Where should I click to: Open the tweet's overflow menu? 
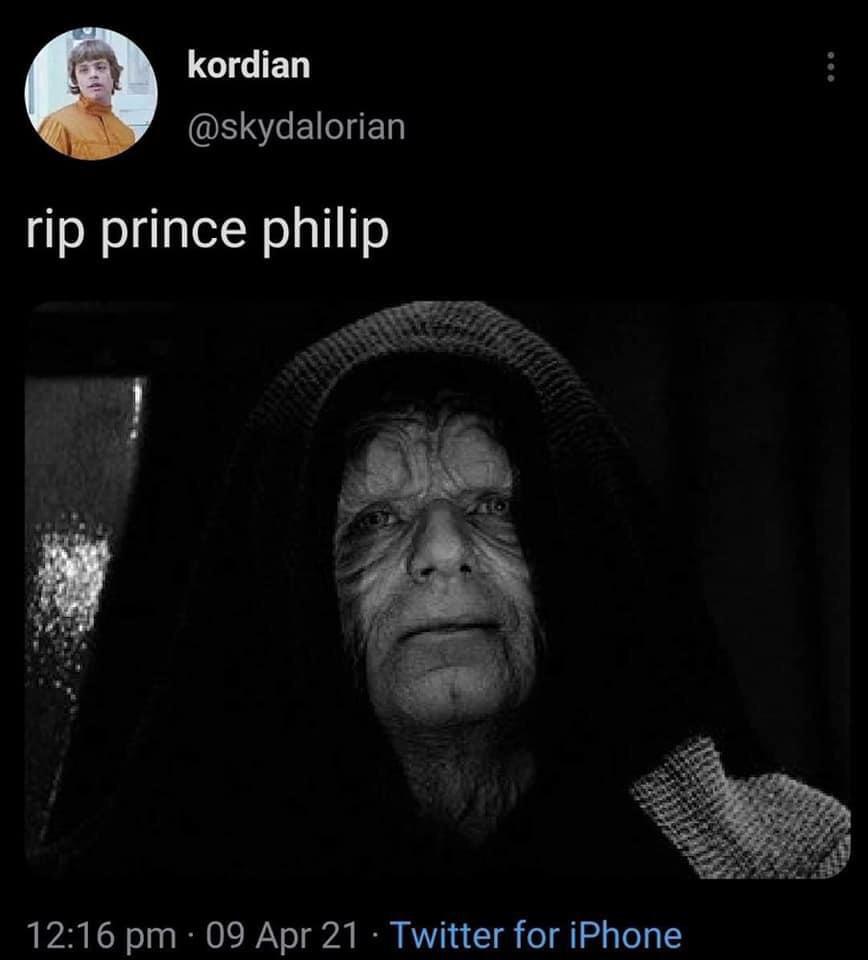point(828,68)
